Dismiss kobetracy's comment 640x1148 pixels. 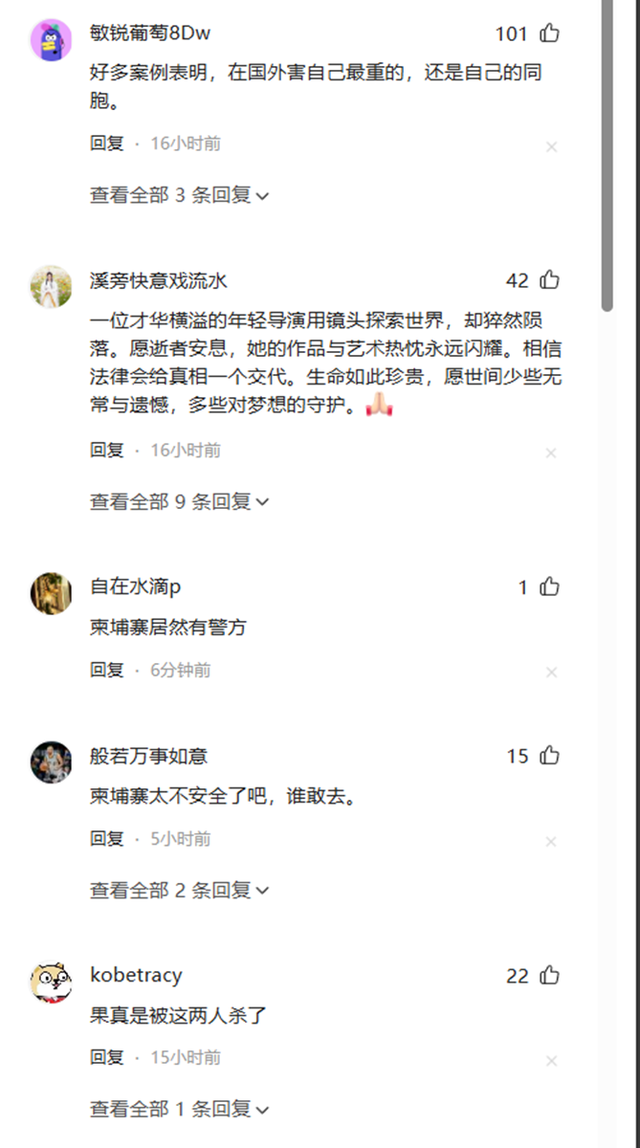tap(550, 1061)
